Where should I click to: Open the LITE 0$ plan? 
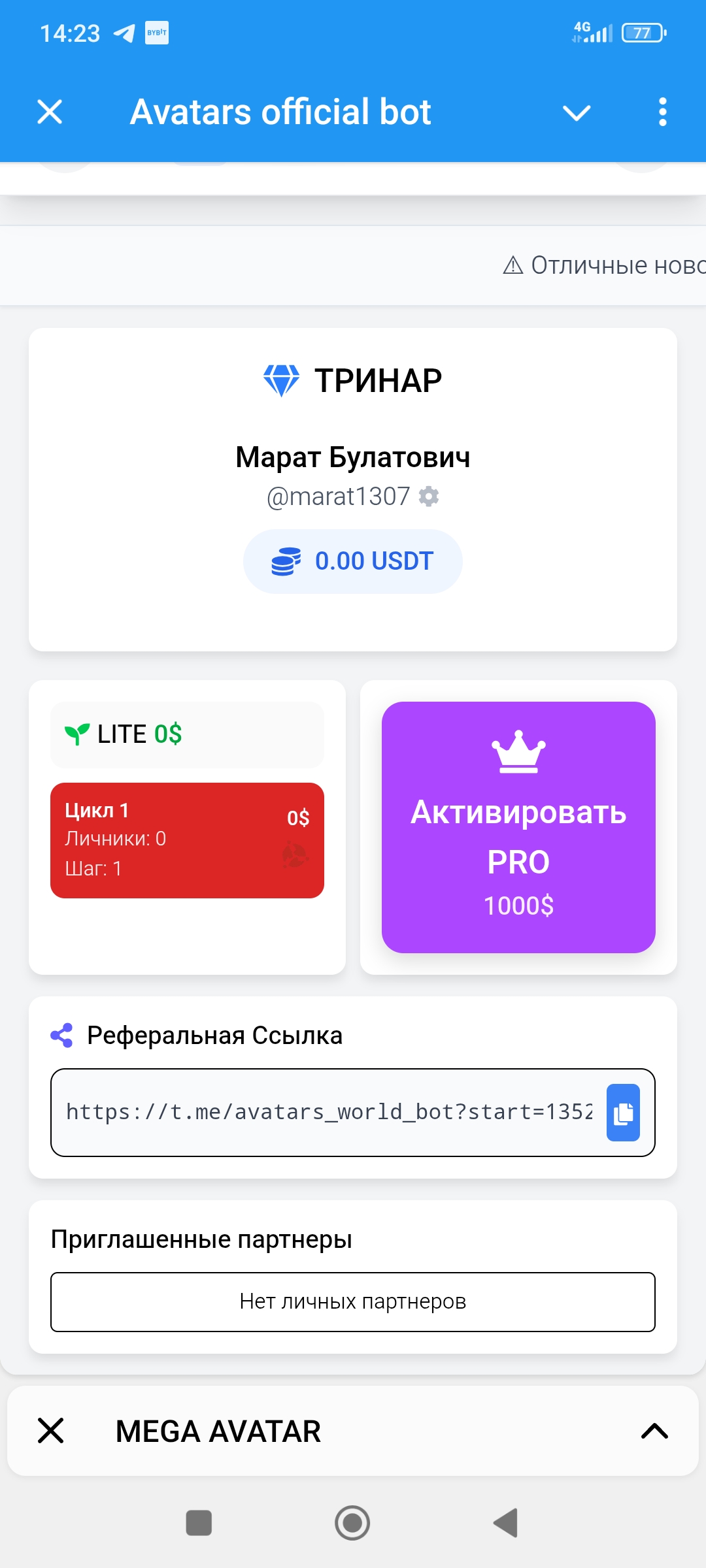(x=187, y=734)
